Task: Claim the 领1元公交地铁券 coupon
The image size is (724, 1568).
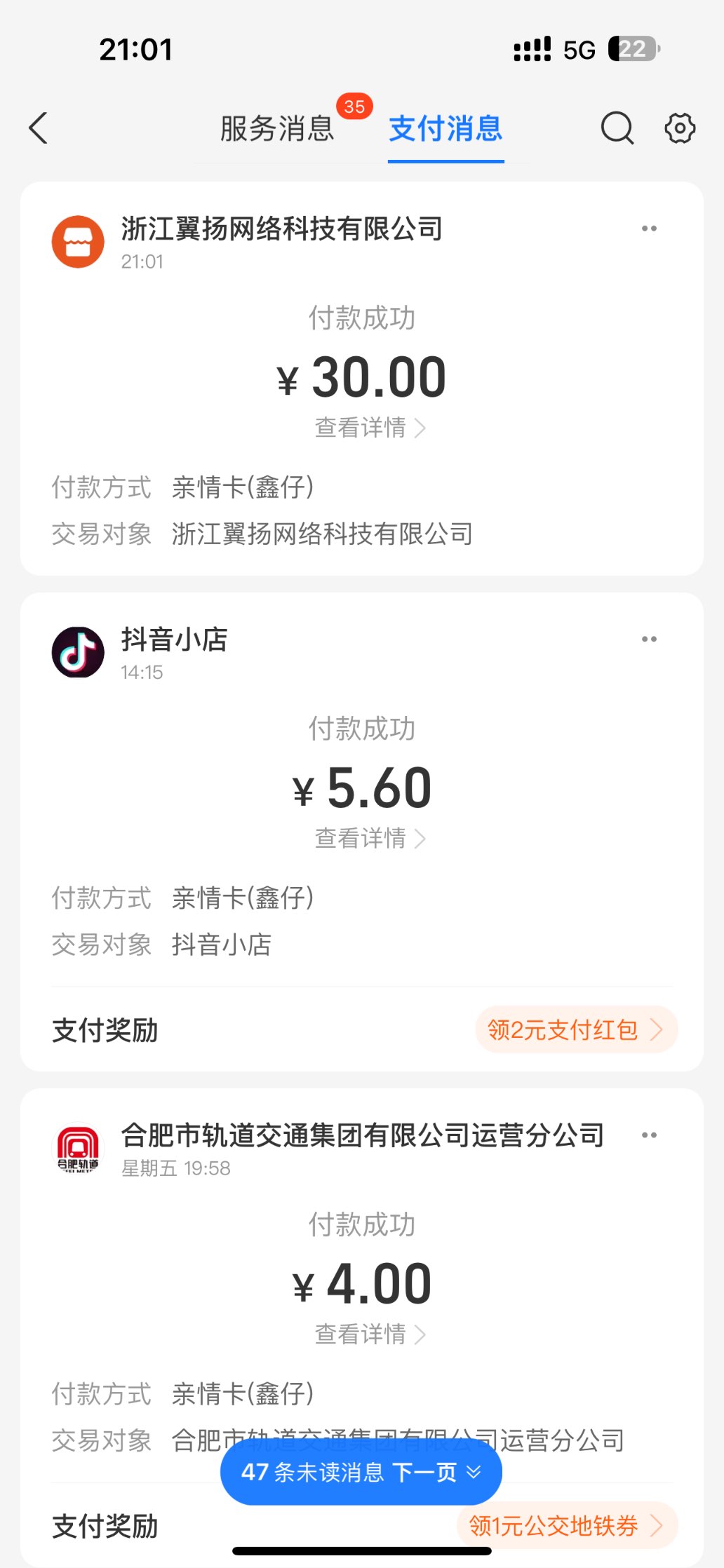Action: click(x=565, y=1526)
